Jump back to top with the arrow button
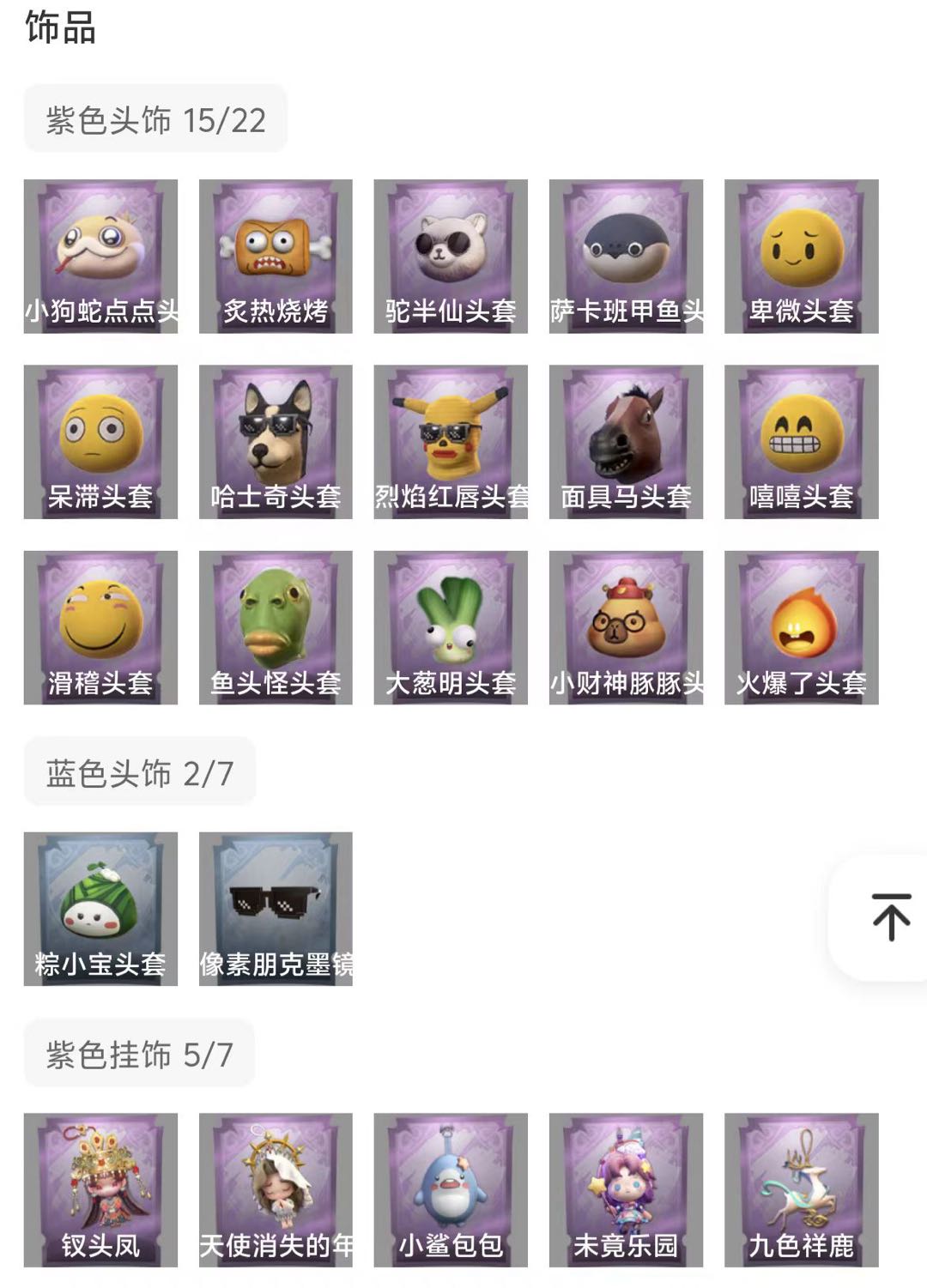This screenshot has height=1288, width=927. pos(891,916)
